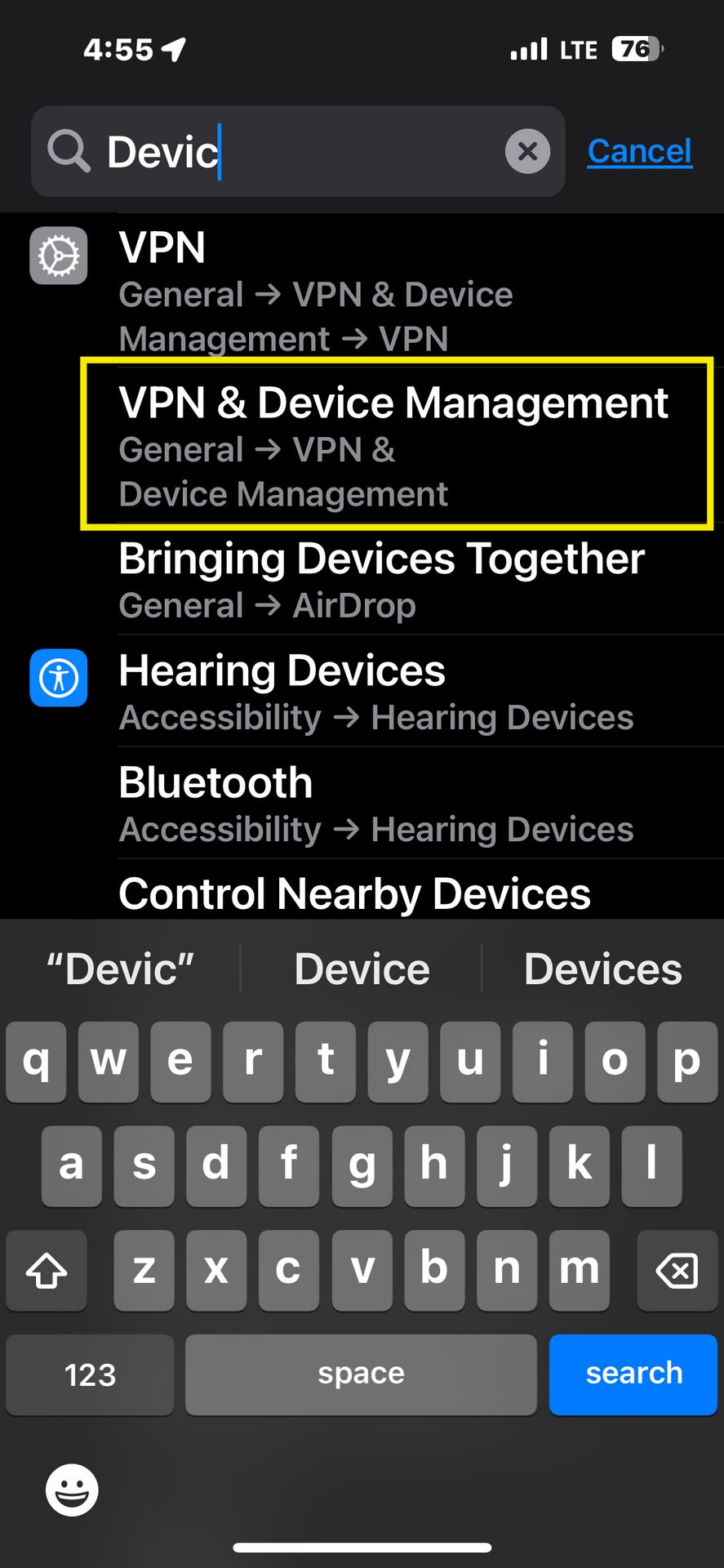724x1568 pixels.
Task: Pick the Device keyboard suggestion
Action: click(362, 969)
